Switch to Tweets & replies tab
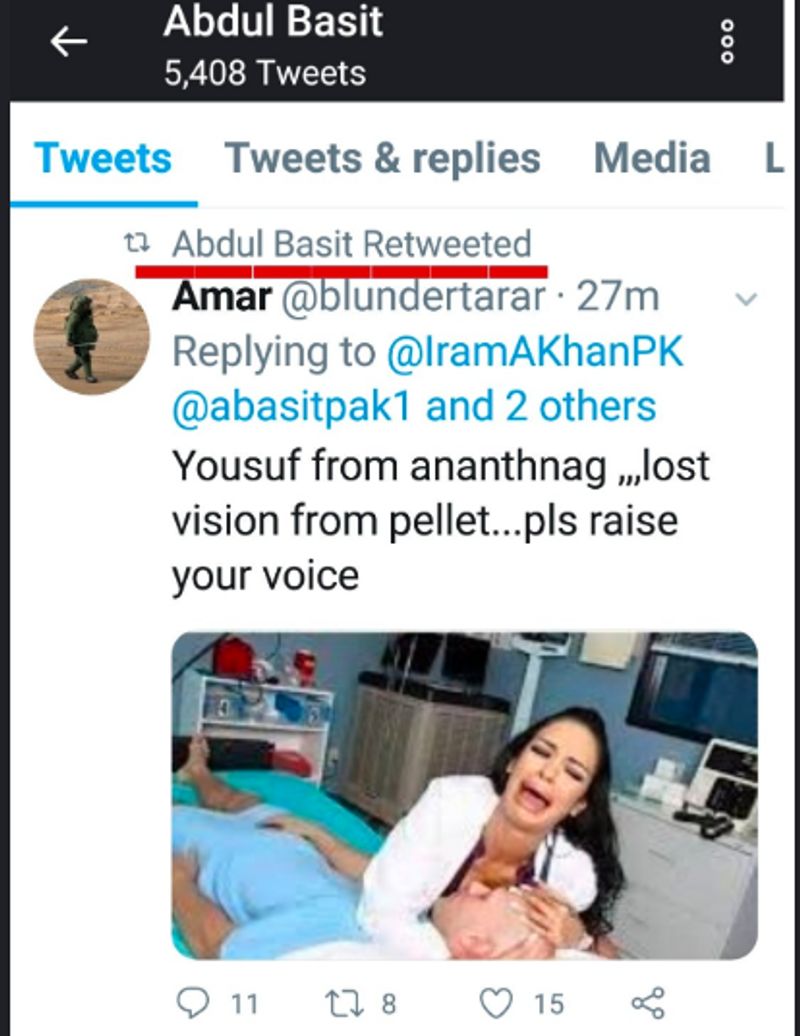Image resolution: width=800 pixels, height=1036 pixels. point(382,159)
